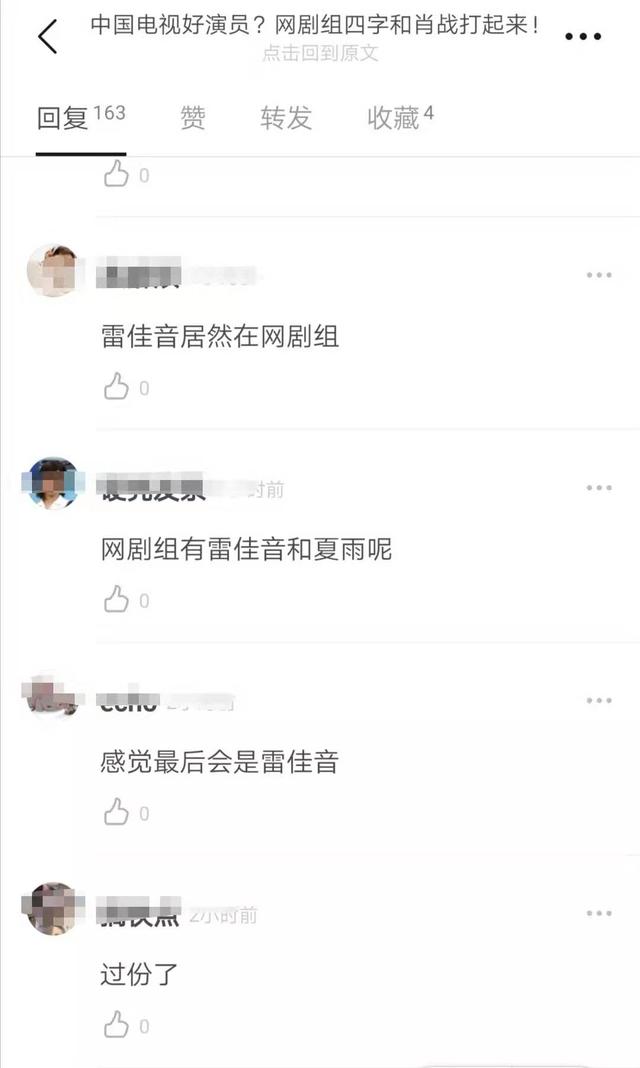640x1068 pixels.
Task: Like the comment 网剧组有雷佳音和夏雨呢
Action: [117, 600]
